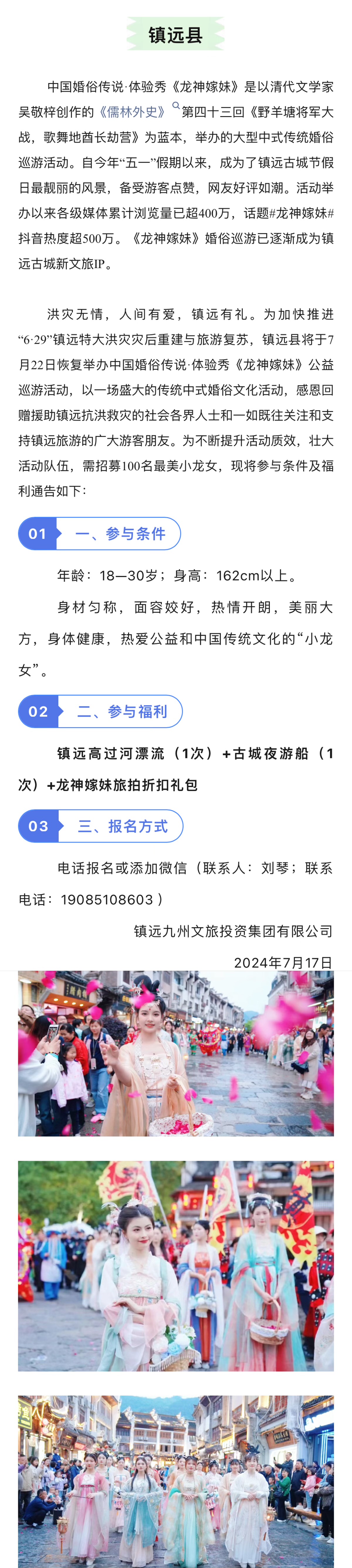352x1568 pixels.
Task: Open the photo of girls holding flower baskets
Action: tap(176, 1266)
